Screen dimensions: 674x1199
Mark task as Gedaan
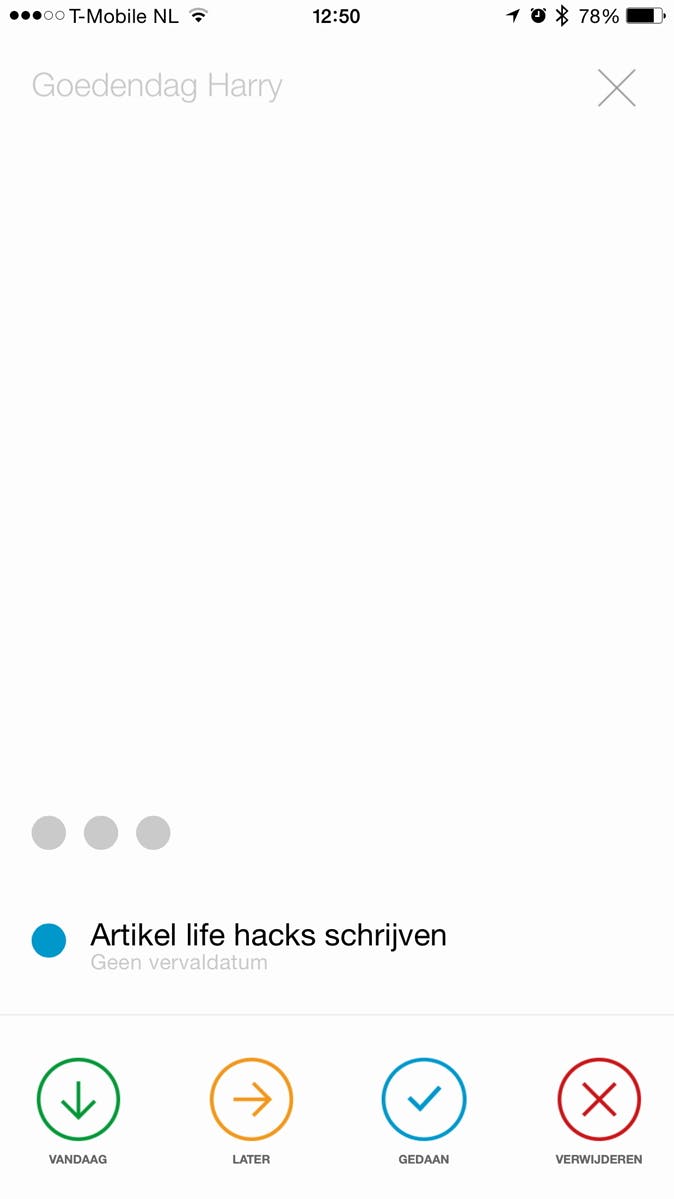(x=424, y=1099)
